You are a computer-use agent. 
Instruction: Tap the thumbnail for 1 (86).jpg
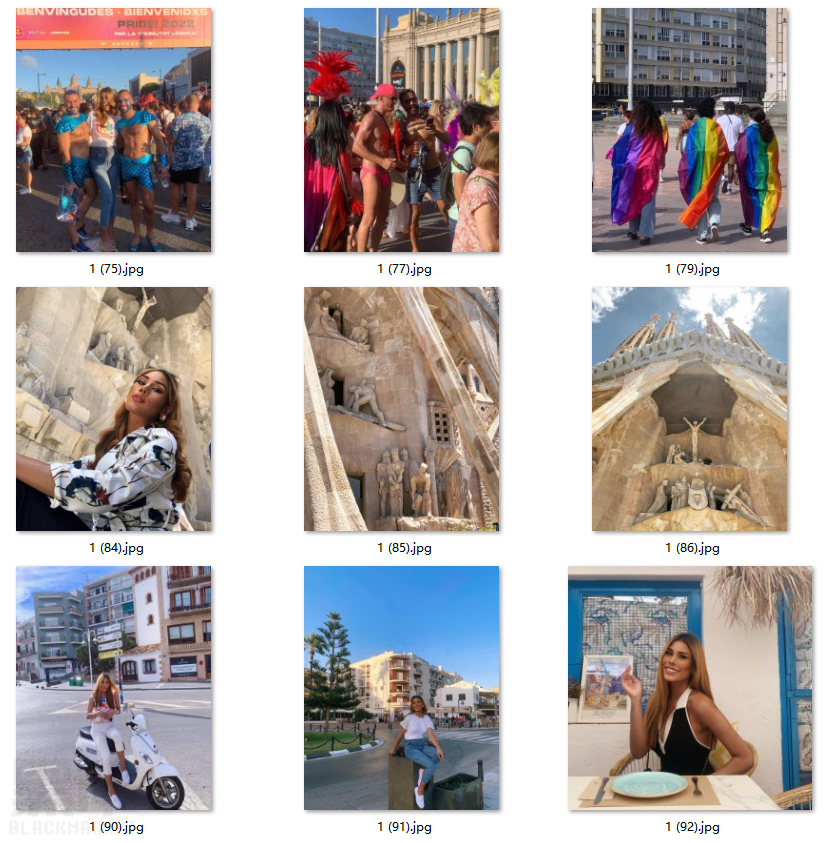(x=689, y=409)
